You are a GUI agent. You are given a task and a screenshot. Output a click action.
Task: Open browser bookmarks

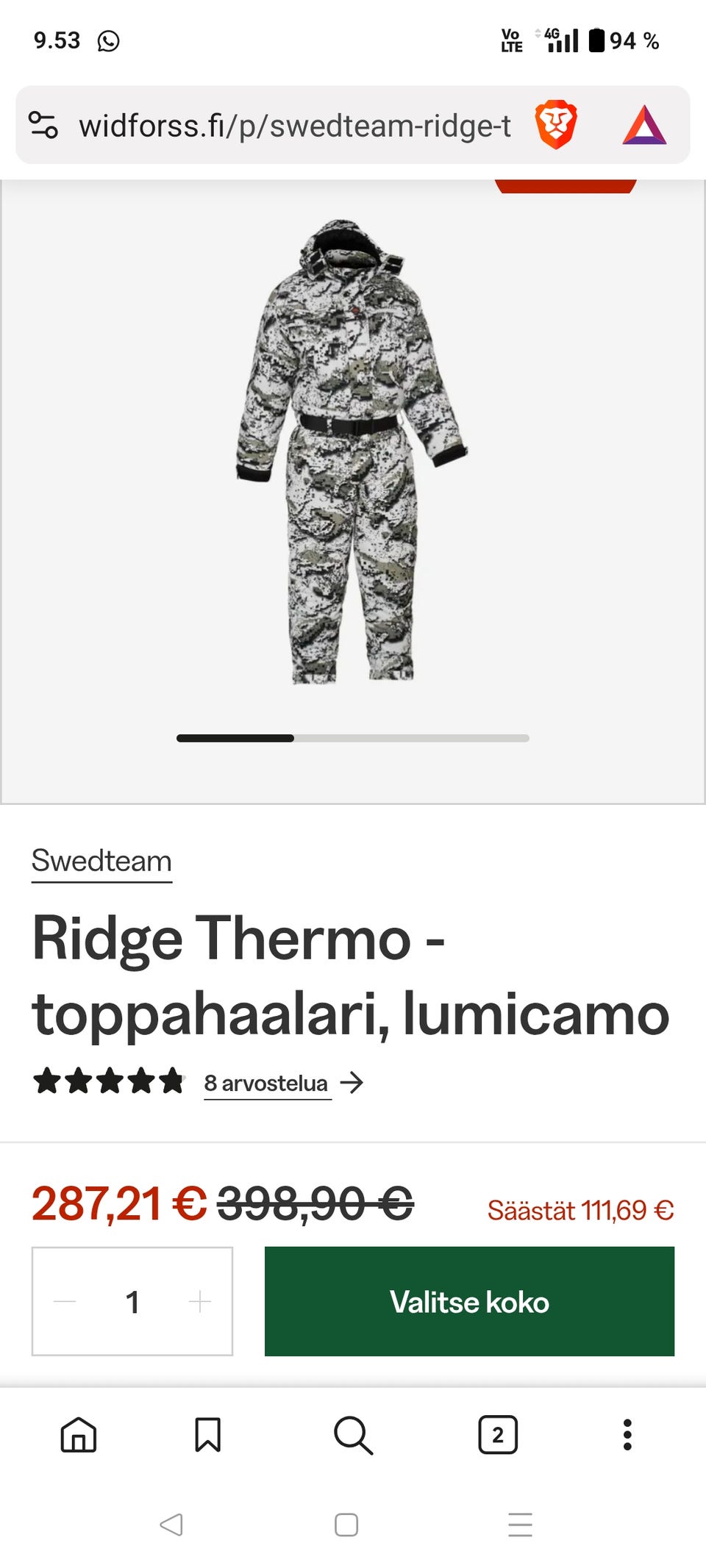pyautogui.click(x=207, y=1434)
